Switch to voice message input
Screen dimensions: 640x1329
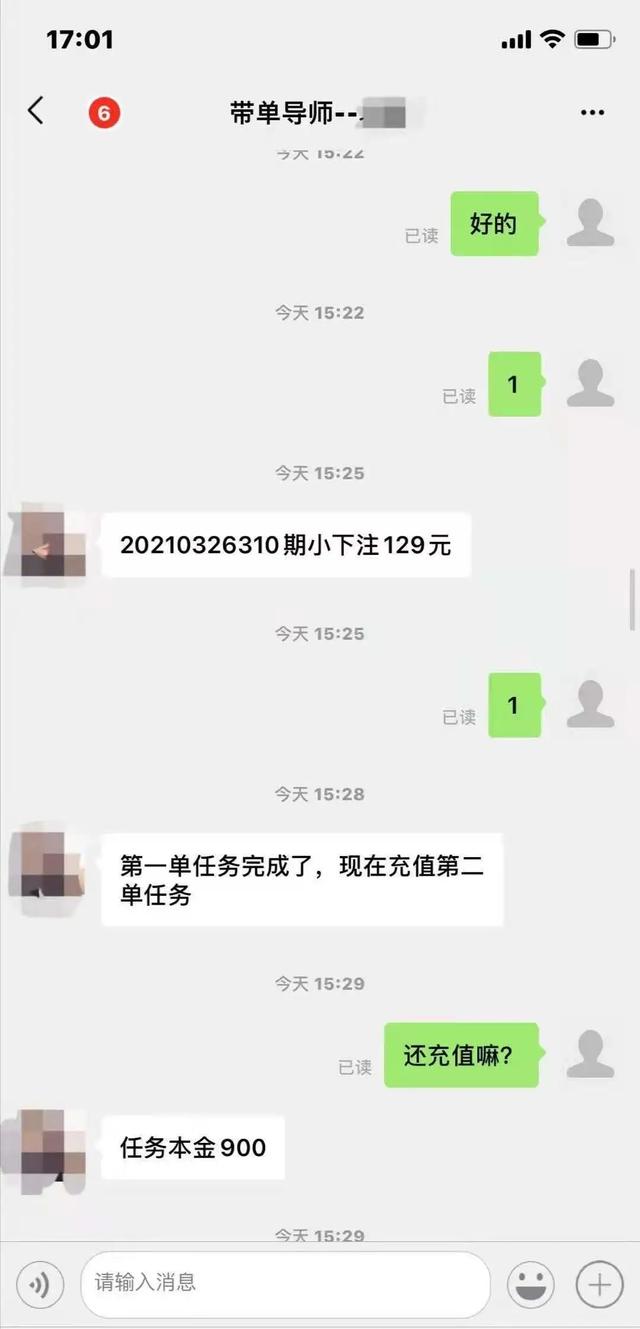40,1284
